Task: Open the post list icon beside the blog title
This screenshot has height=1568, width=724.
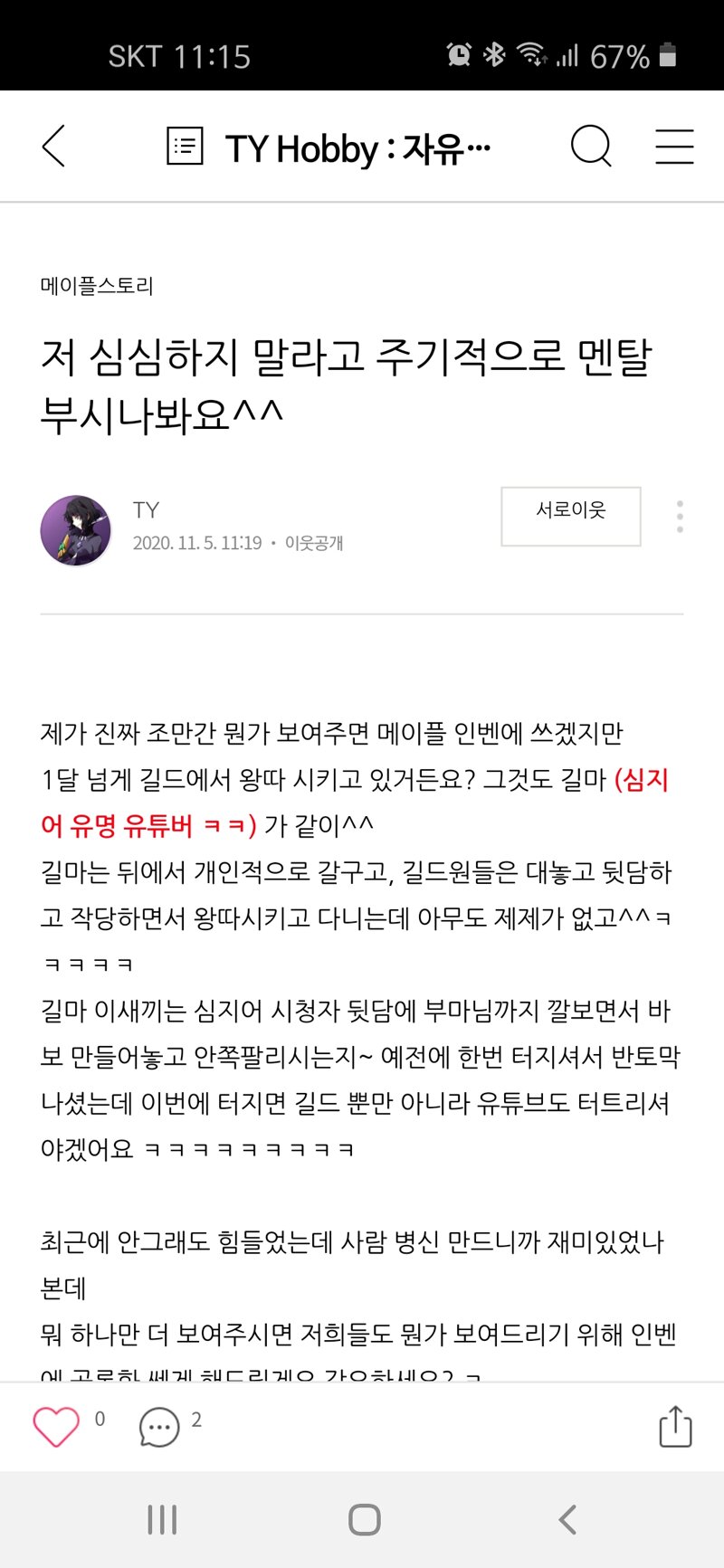Action: (185, 147)
